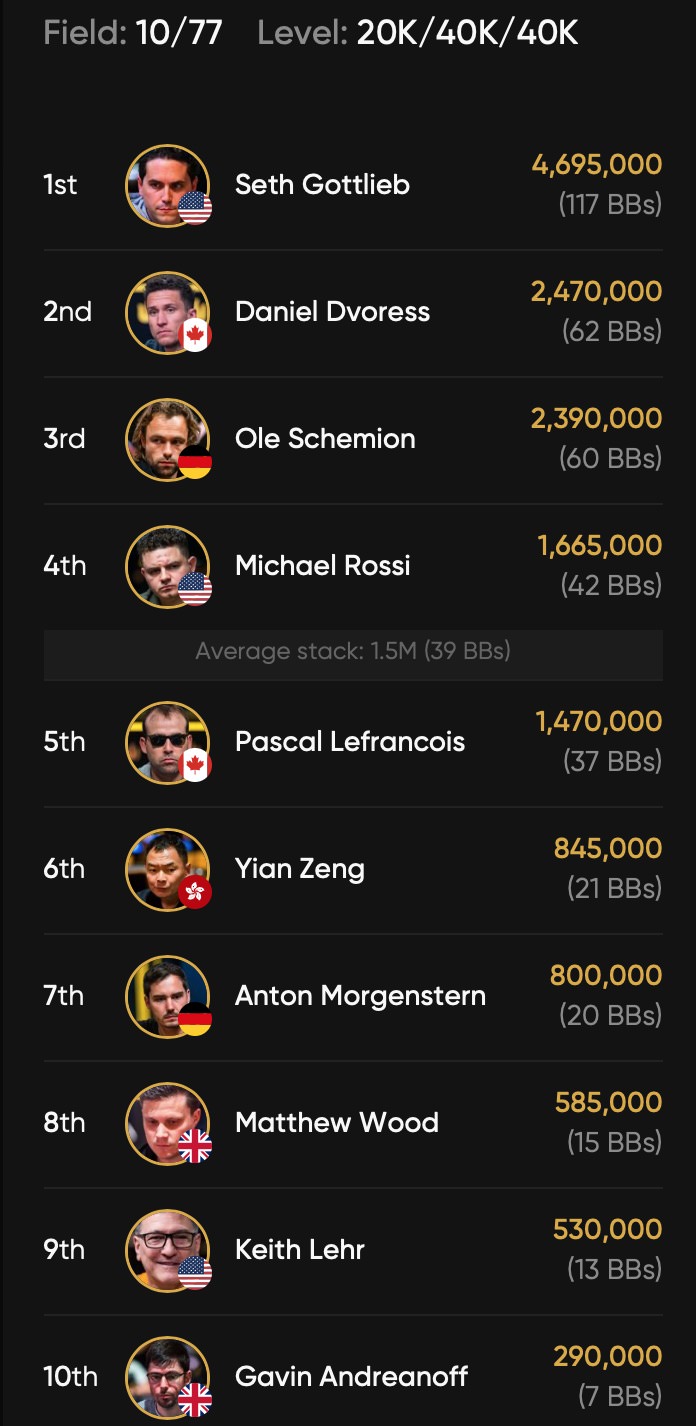
Task: Open Pascal Lefrancois's player row
Action: pos(352,743)
